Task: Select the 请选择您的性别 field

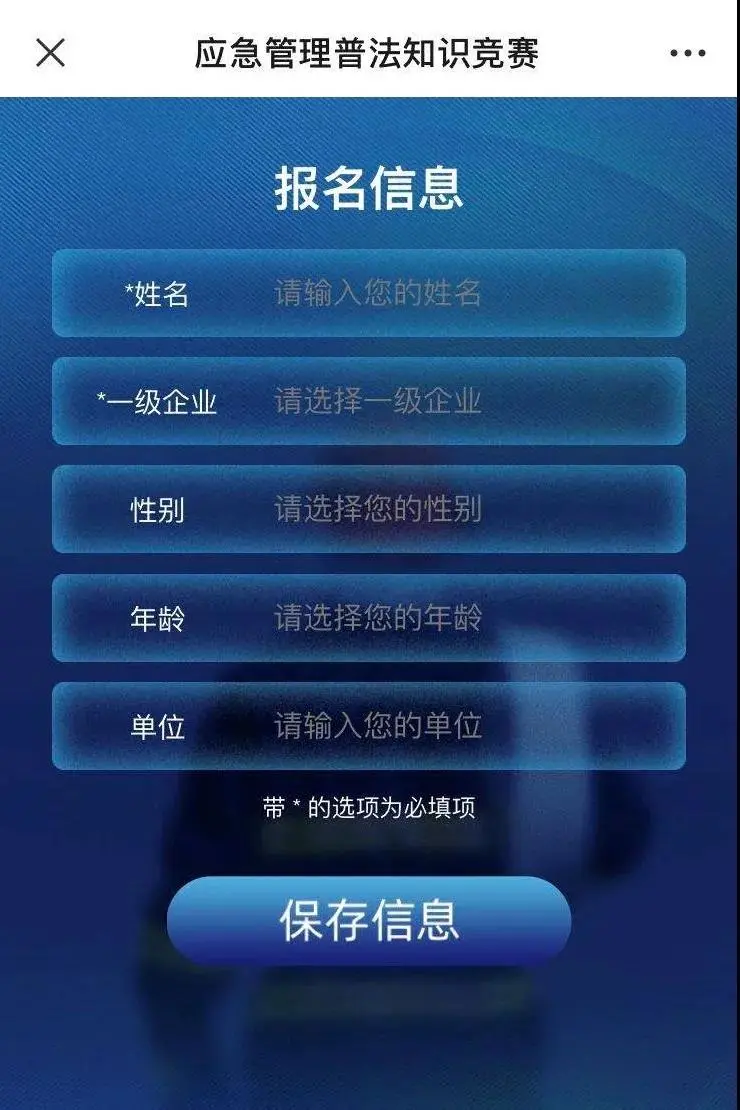Action: point(380,510)
